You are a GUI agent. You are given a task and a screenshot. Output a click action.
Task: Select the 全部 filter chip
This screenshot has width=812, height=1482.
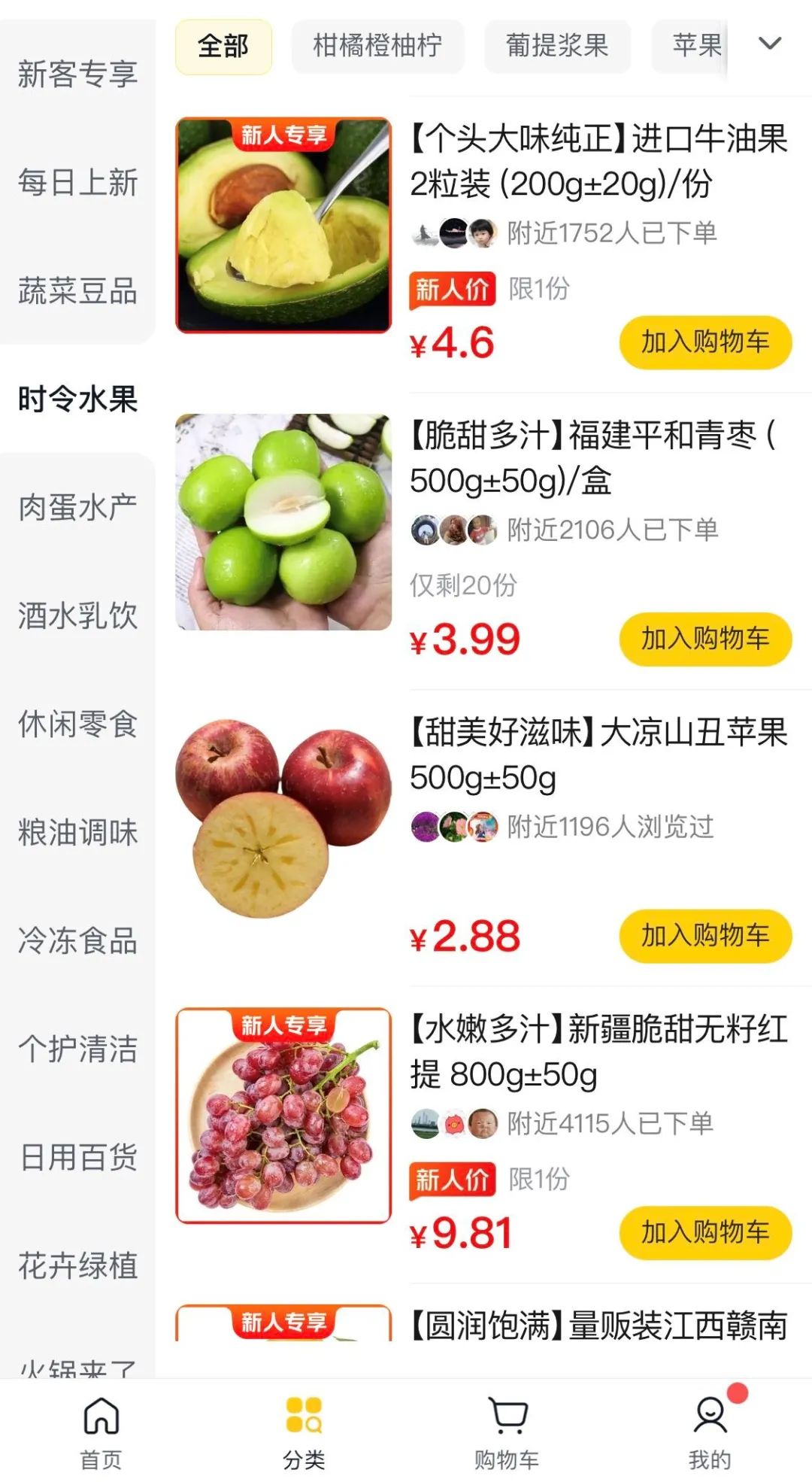pyautogui.click(x=223, y=47)
